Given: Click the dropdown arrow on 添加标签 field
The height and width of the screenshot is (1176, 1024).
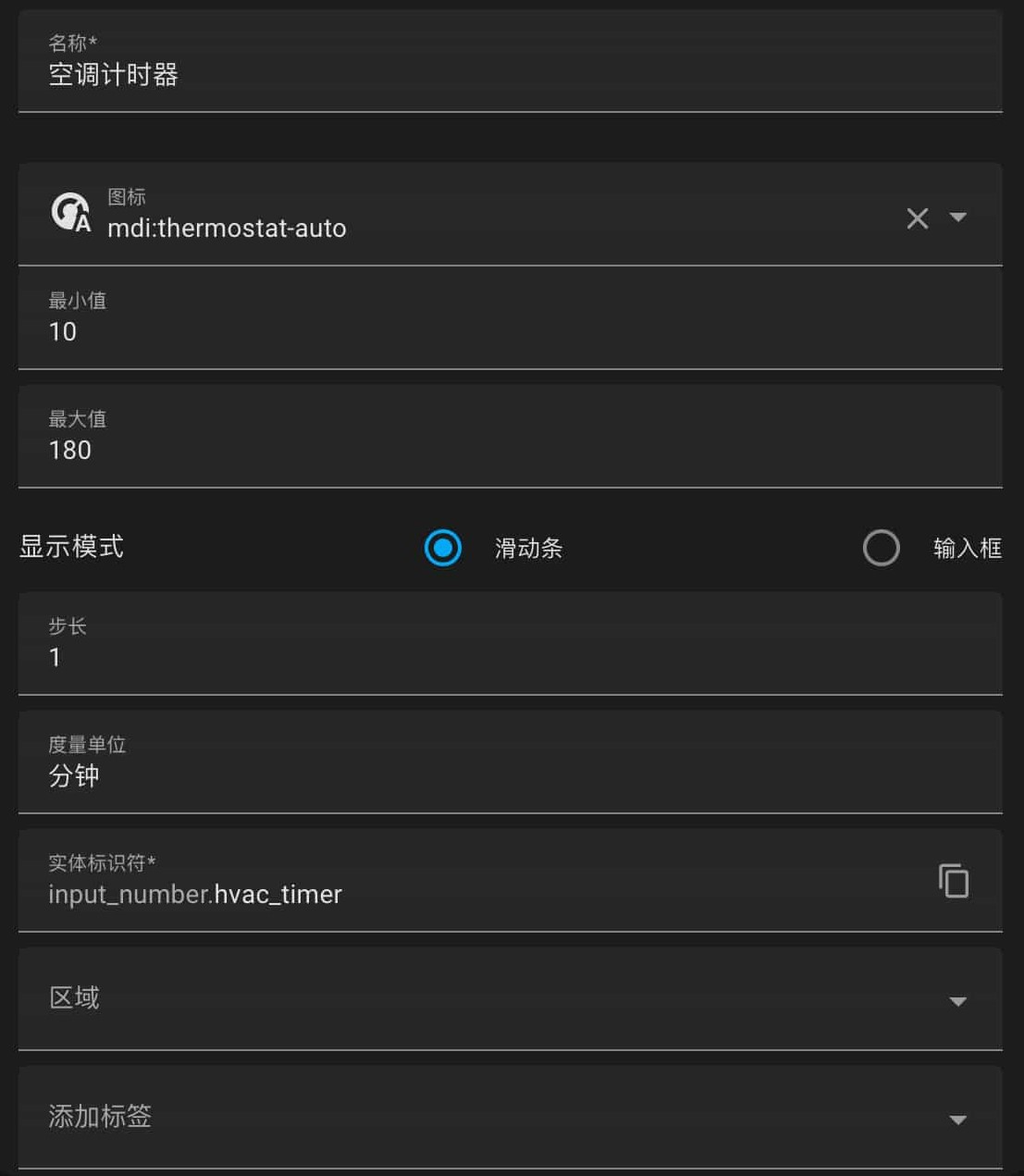Looking at the screenshot, I should pos(957,1120).
